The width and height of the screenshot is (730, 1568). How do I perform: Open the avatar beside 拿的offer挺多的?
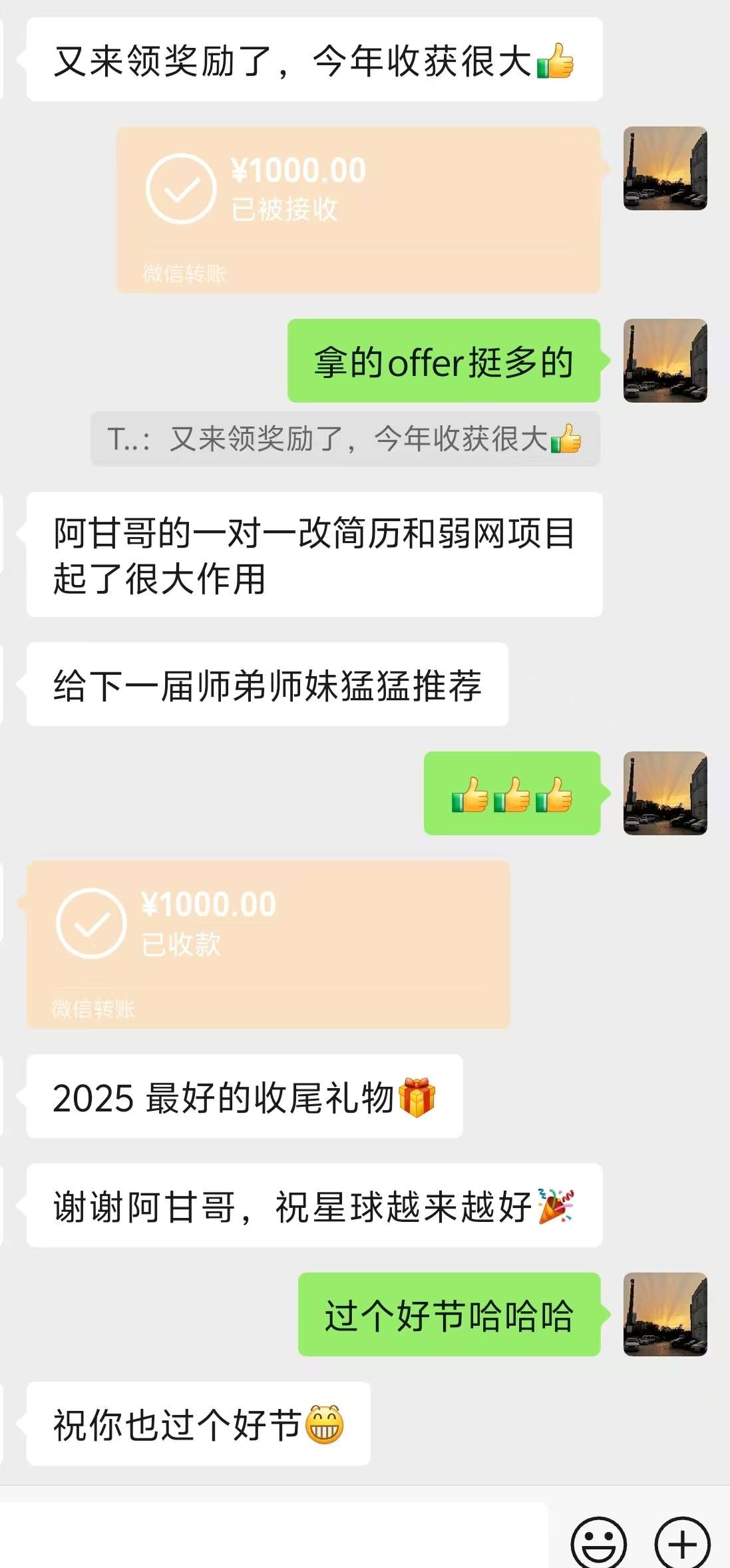[x=665, y=361]
